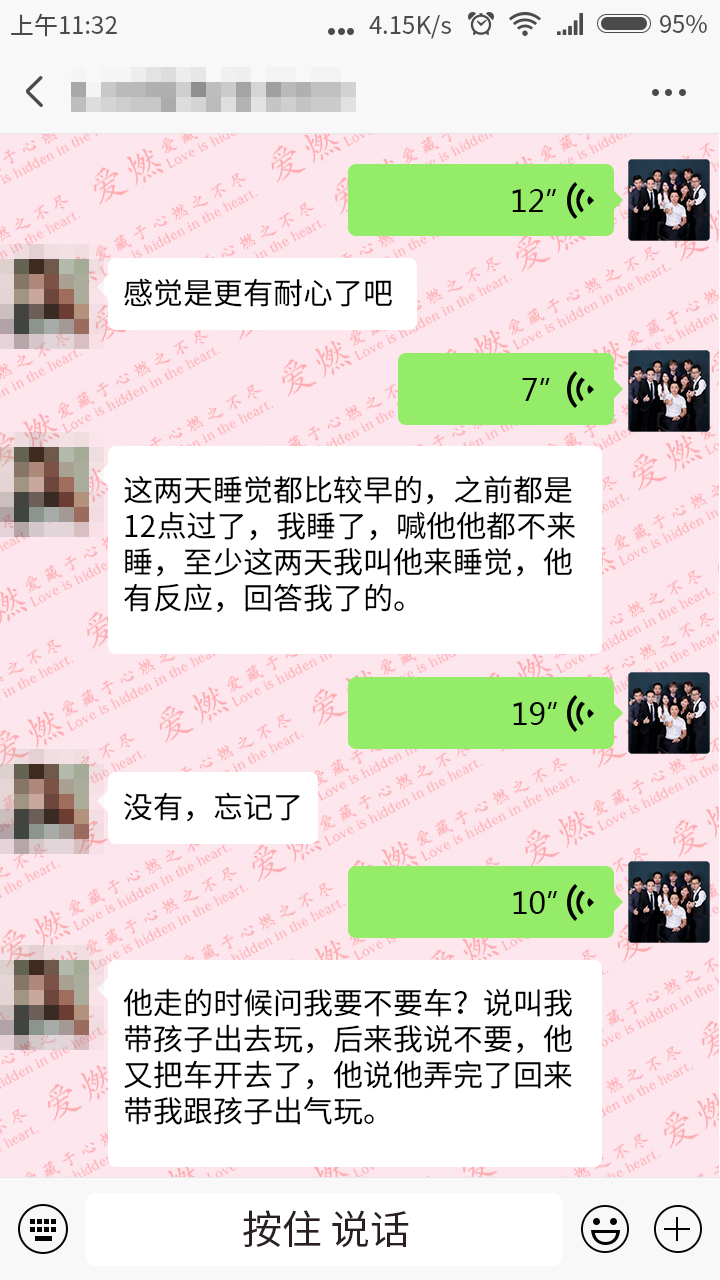Play the 10-second voice message

[480, 900]
